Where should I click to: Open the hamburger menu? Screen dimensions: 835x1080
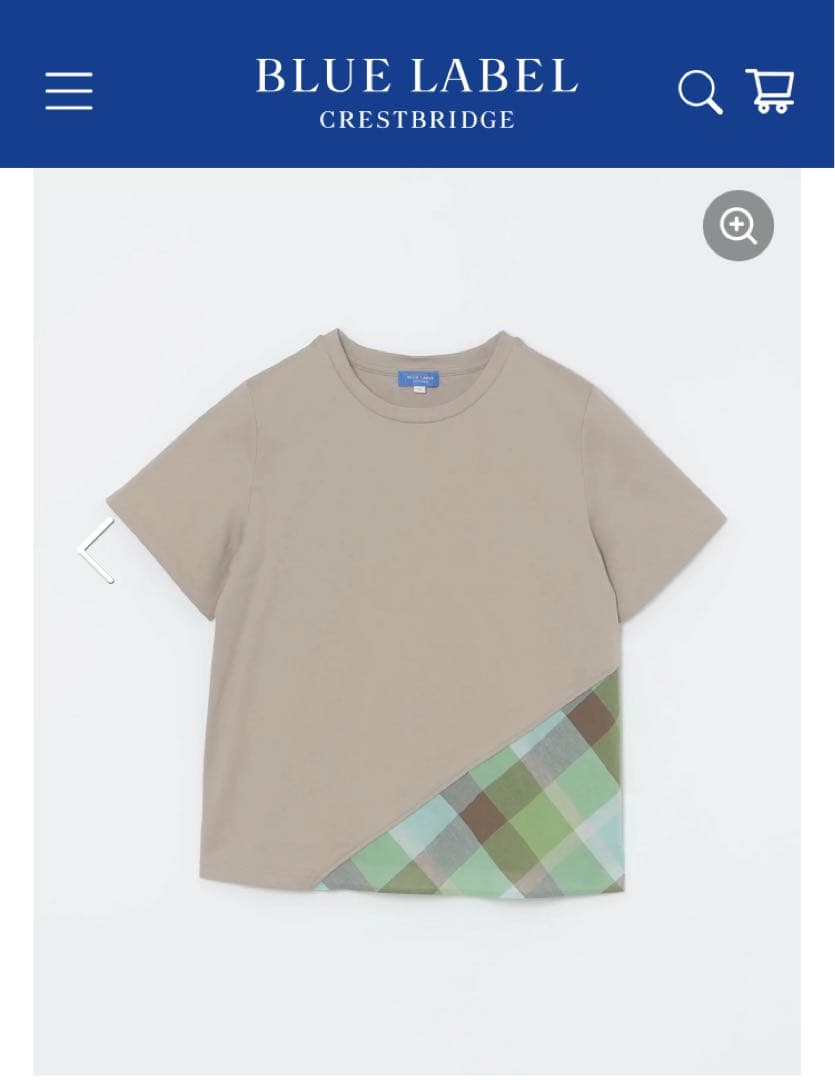[69, 91]
